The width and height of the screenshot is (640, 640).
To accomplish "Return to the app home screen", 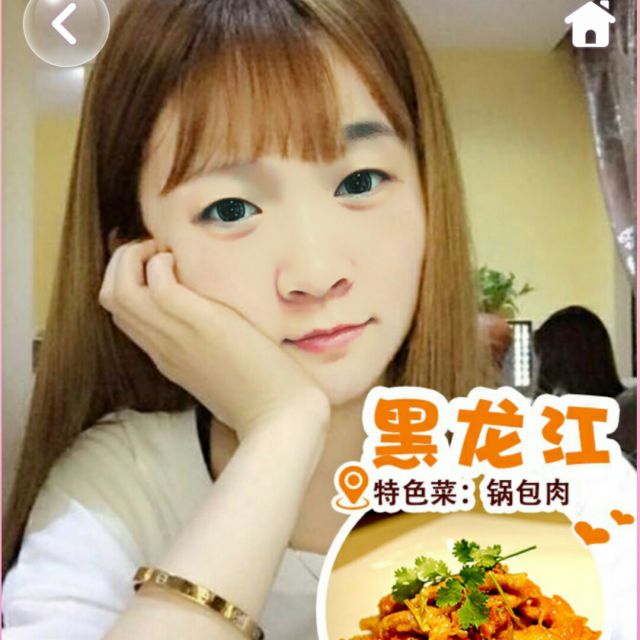I will 589,24.
